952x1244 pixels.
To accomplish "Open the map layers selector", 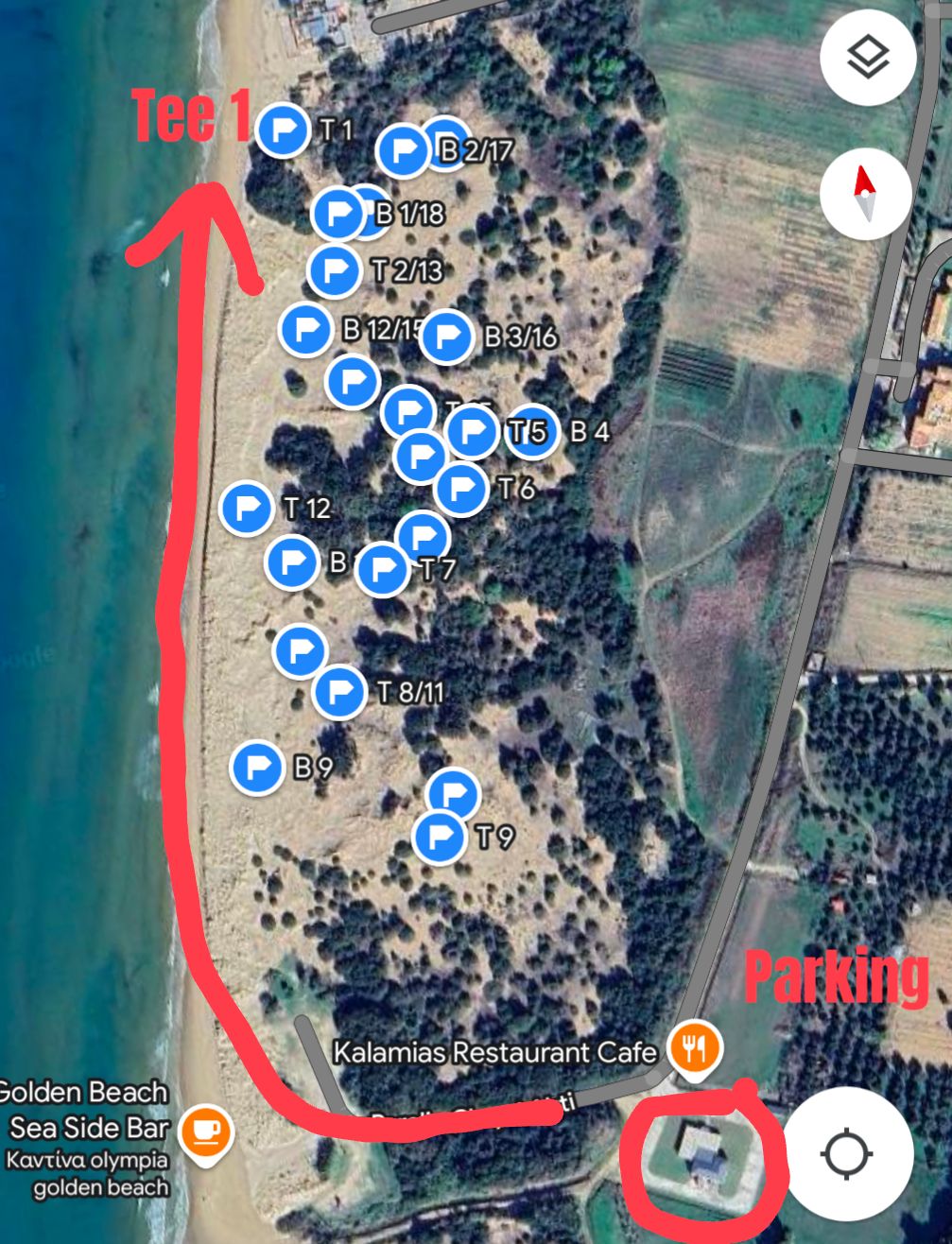I will (x=867, y=60).
